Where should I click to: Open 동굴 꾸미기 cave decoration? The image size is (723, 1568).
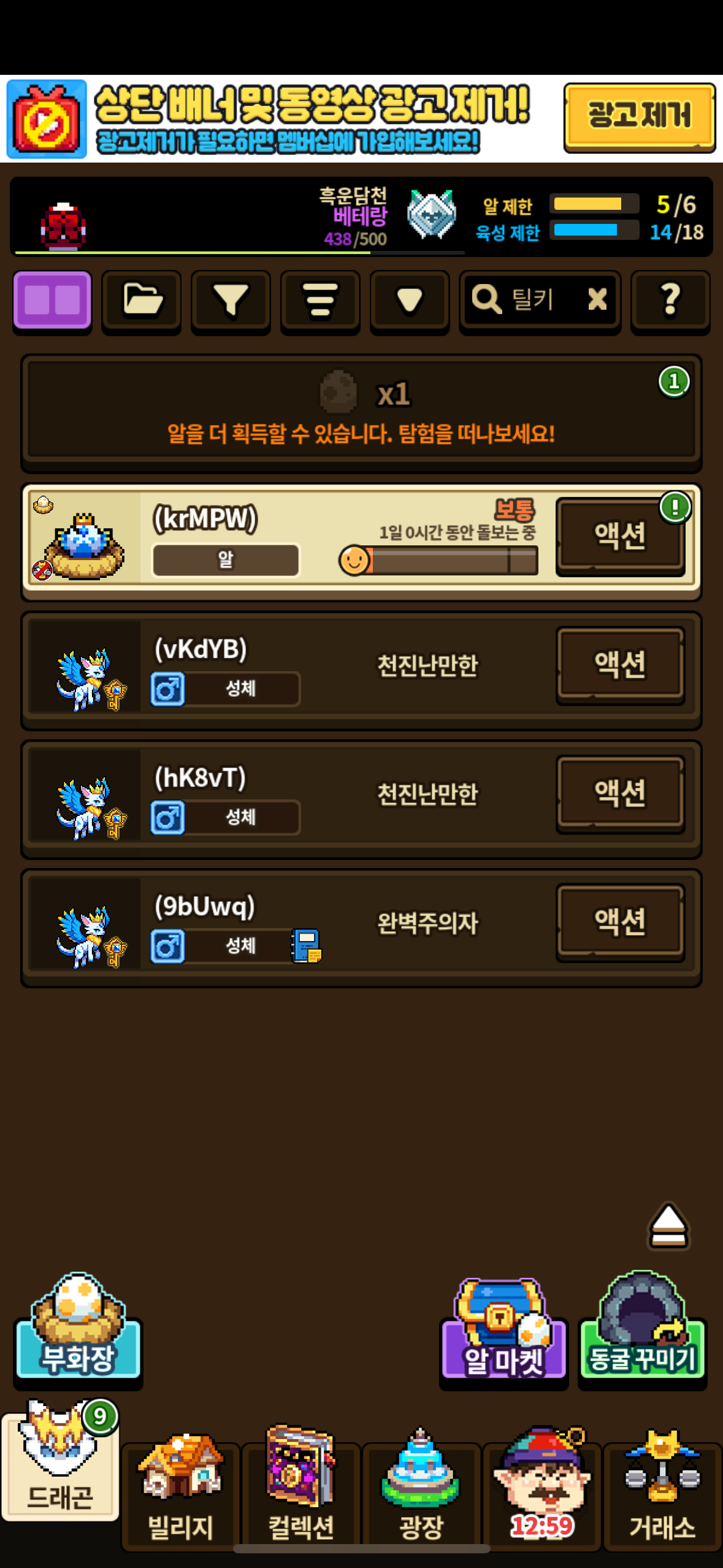[642, 1331]
